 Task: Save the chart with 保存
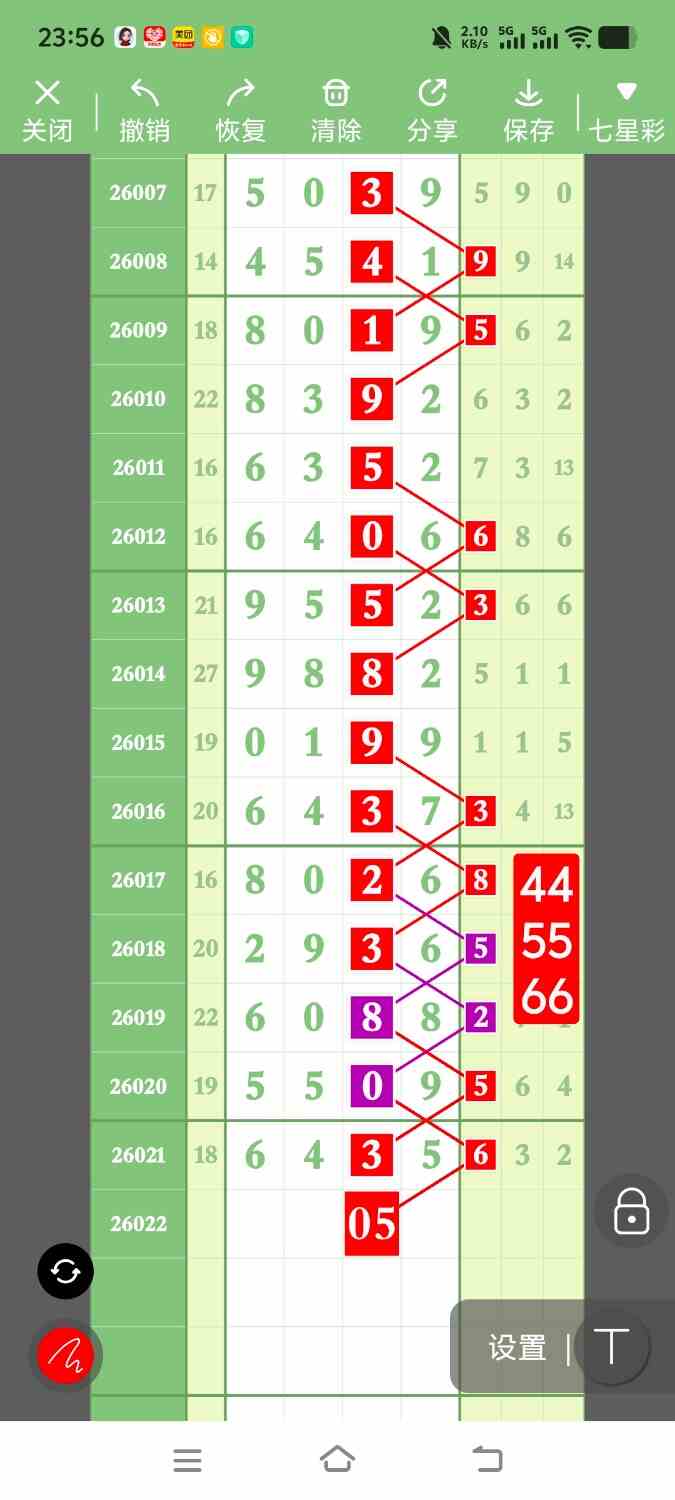pos(528,110)
